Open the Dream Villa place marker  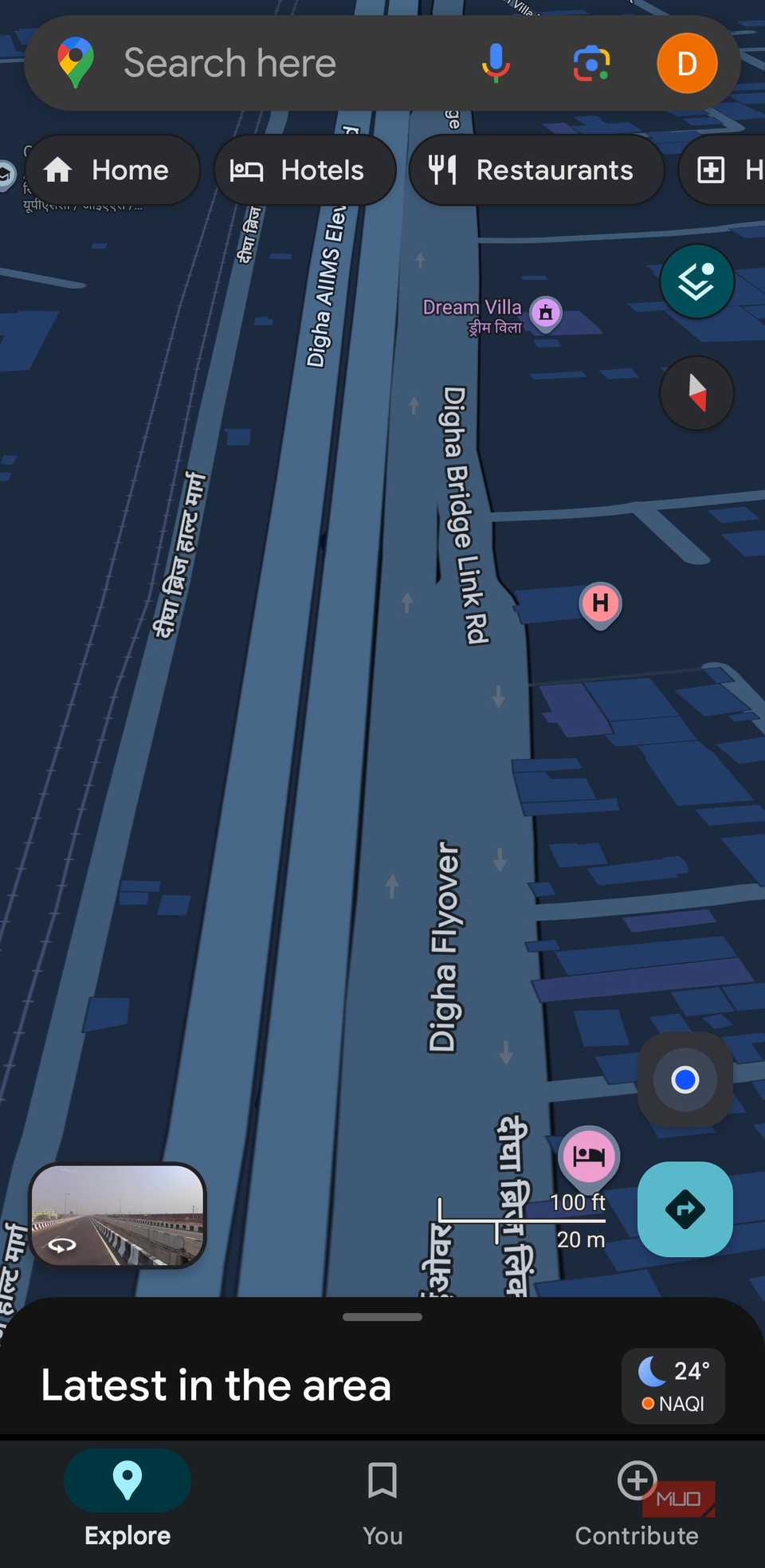(546, 313)
